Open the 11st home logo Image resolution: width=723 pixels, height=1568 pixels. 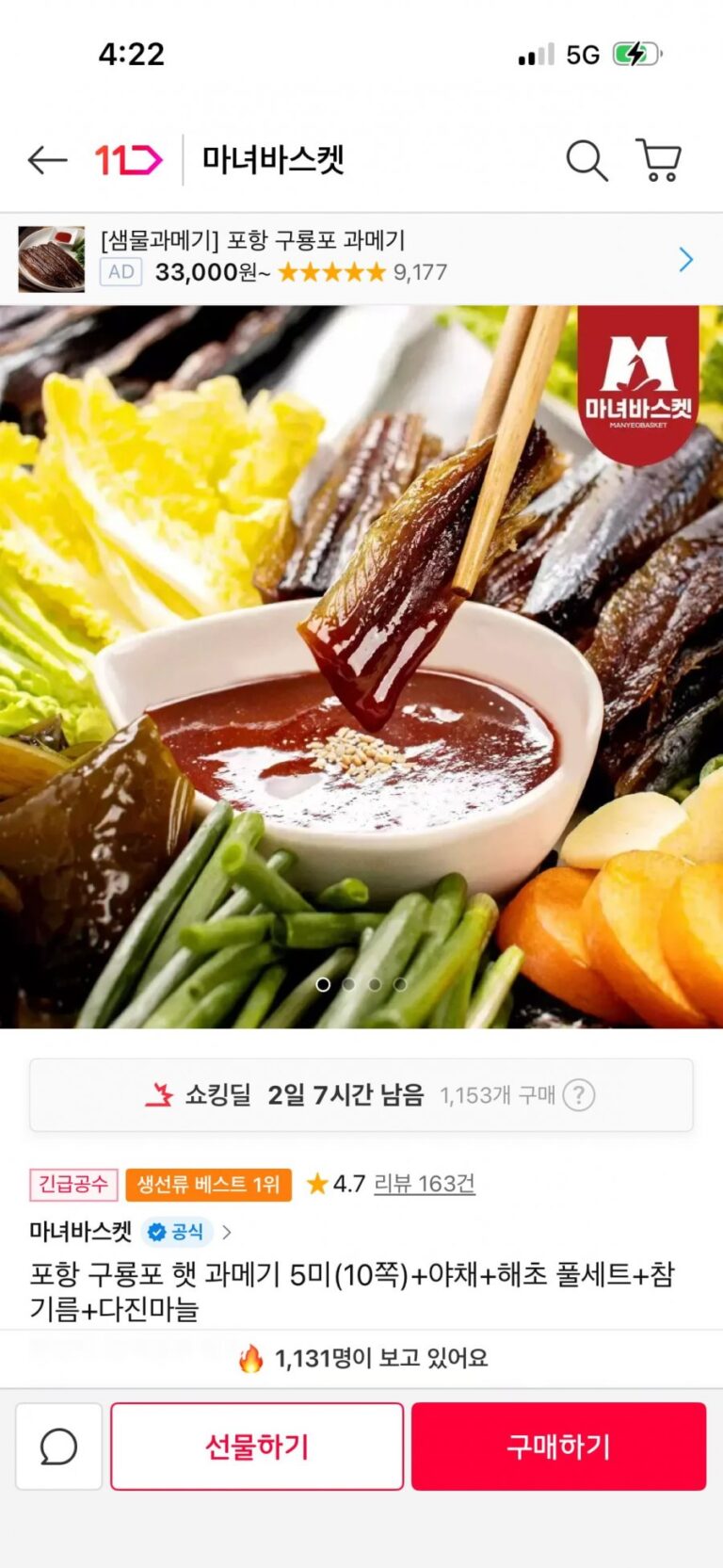(128, 160)
